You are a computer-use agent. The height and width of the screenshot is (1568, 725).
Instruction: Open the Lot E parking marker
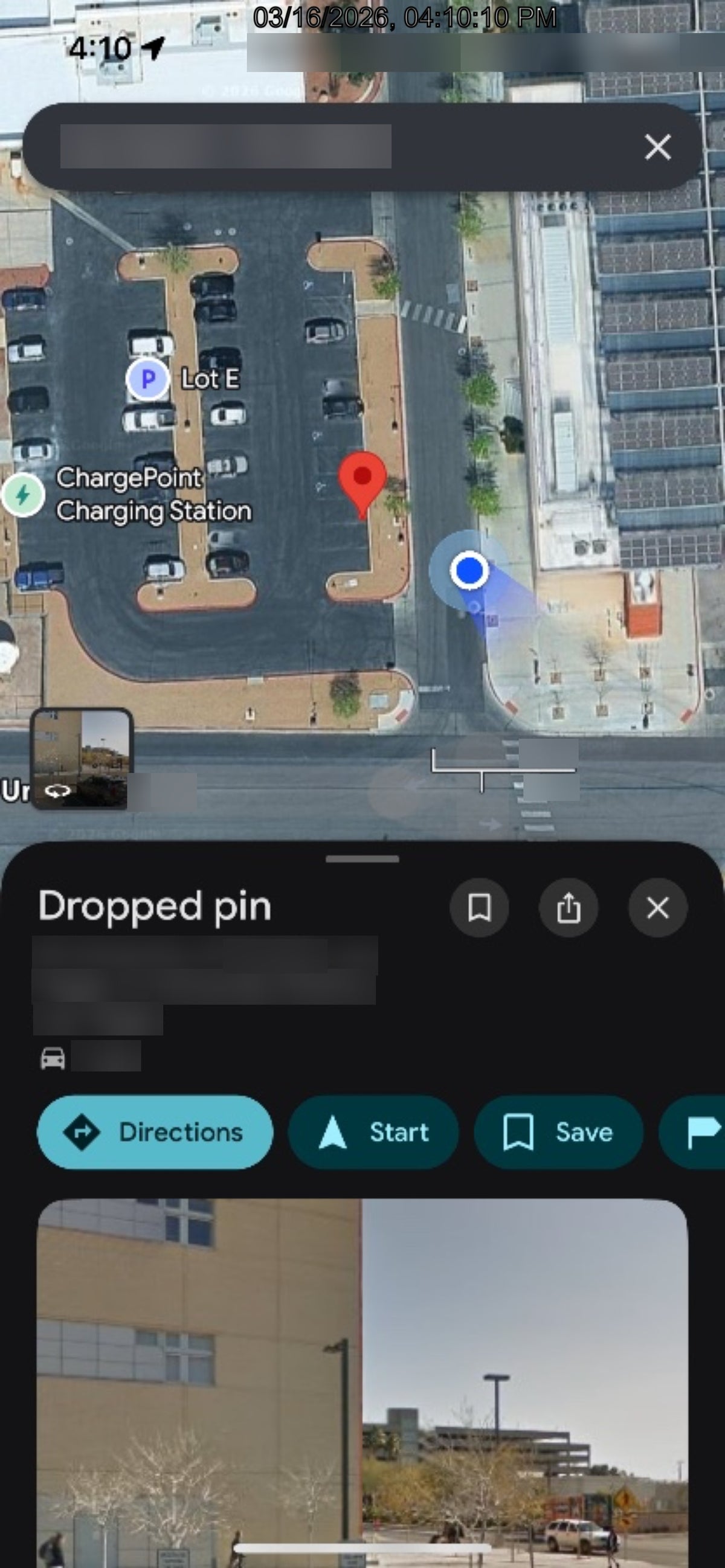[147, 379]
